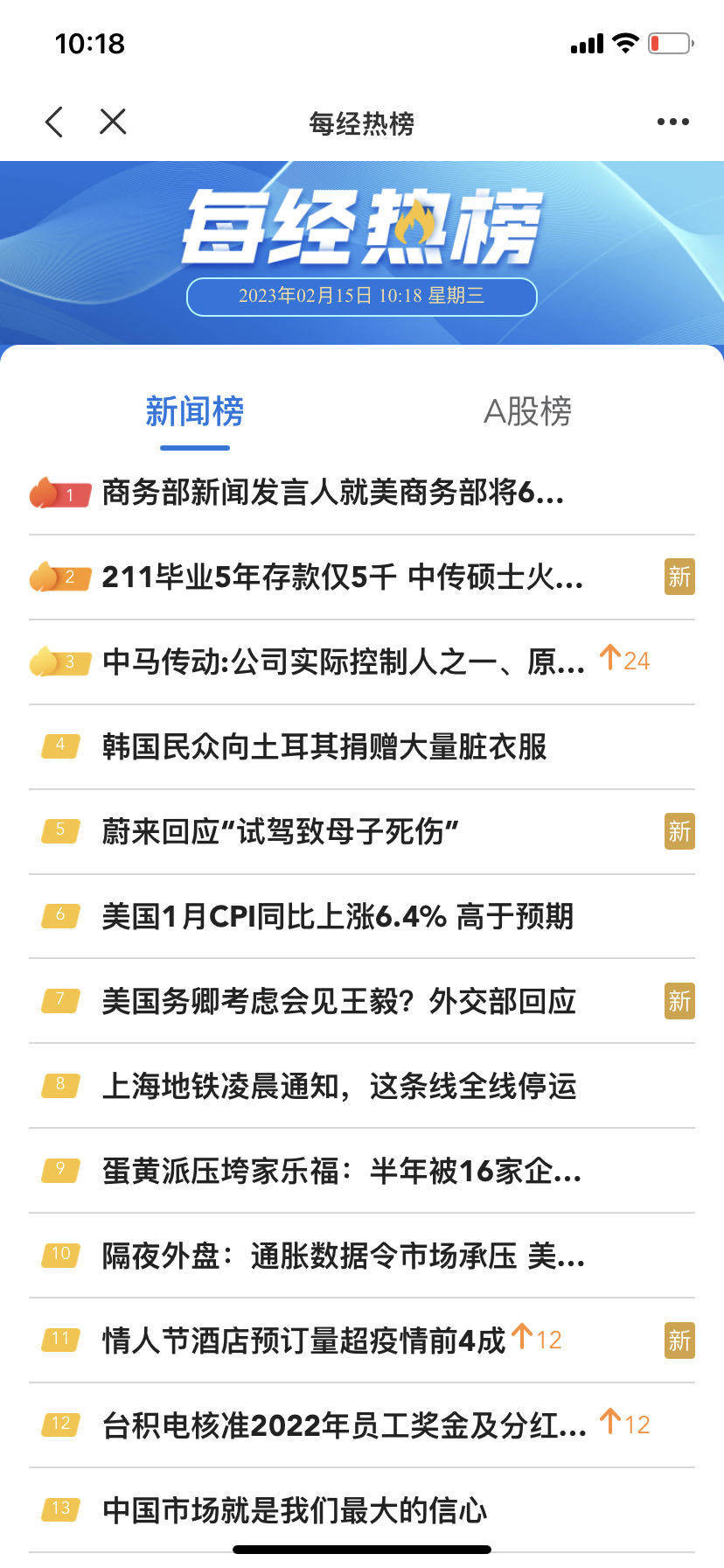Switch to the A股榜 tab
Viewport: 724px width, 1568px height.
coord(527,411)
